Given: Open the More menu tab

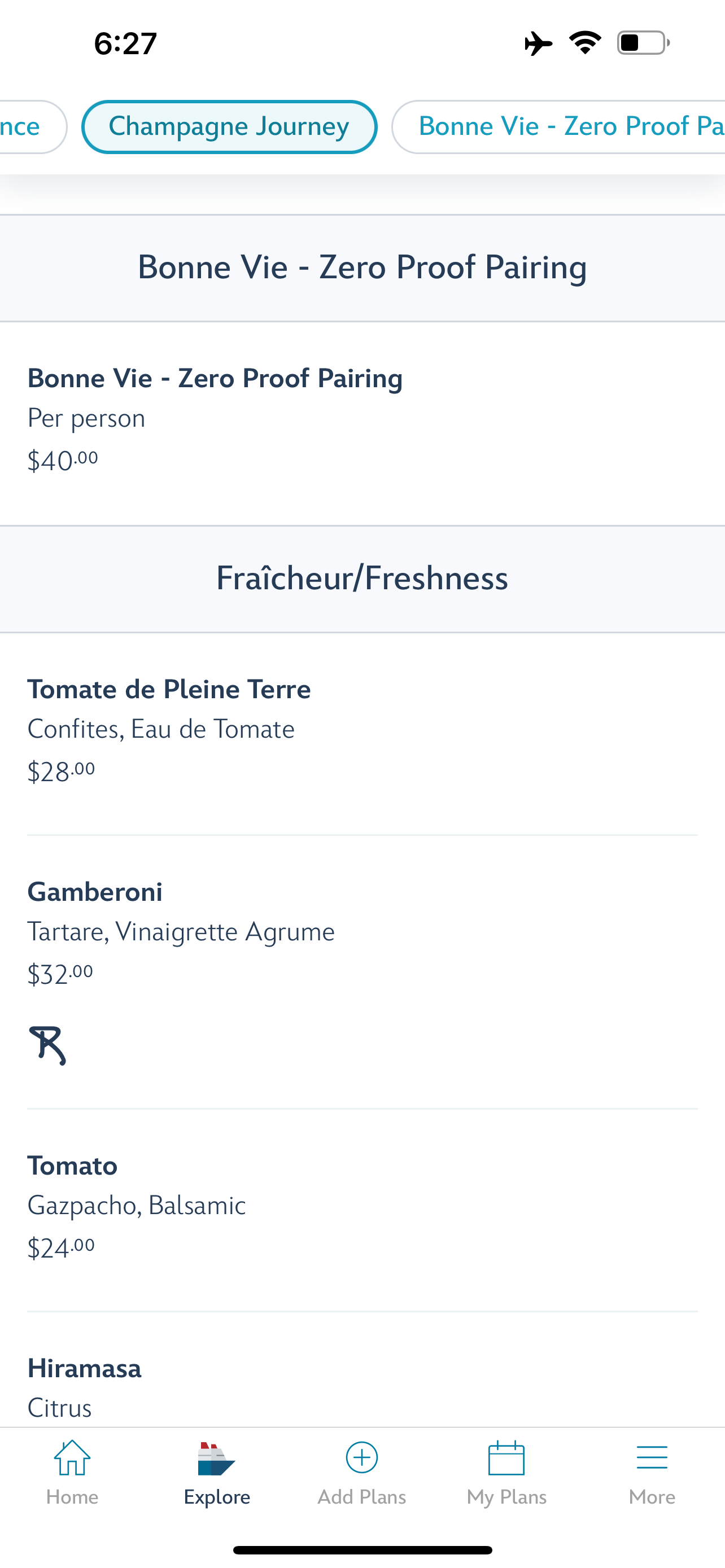Looking at the screenshot, I should point(652,1473).
